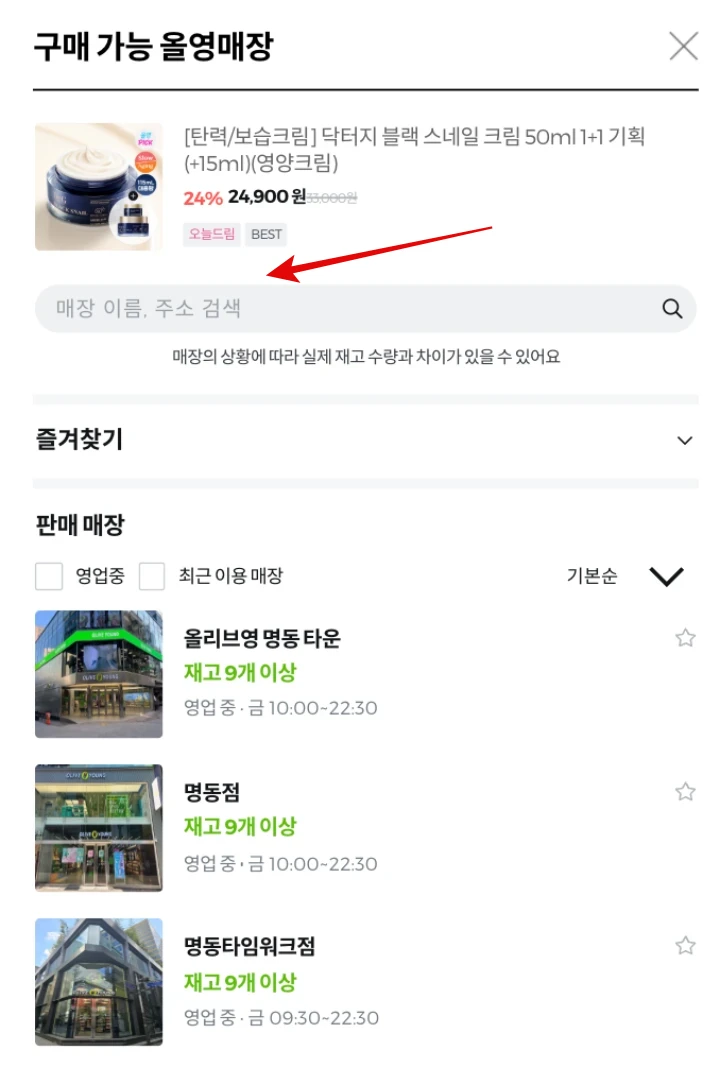Image resolution: width=720 pixels, height=1068 pixels.
Task: Click the 명동점 storefront photo
Action: coord(98,827)
